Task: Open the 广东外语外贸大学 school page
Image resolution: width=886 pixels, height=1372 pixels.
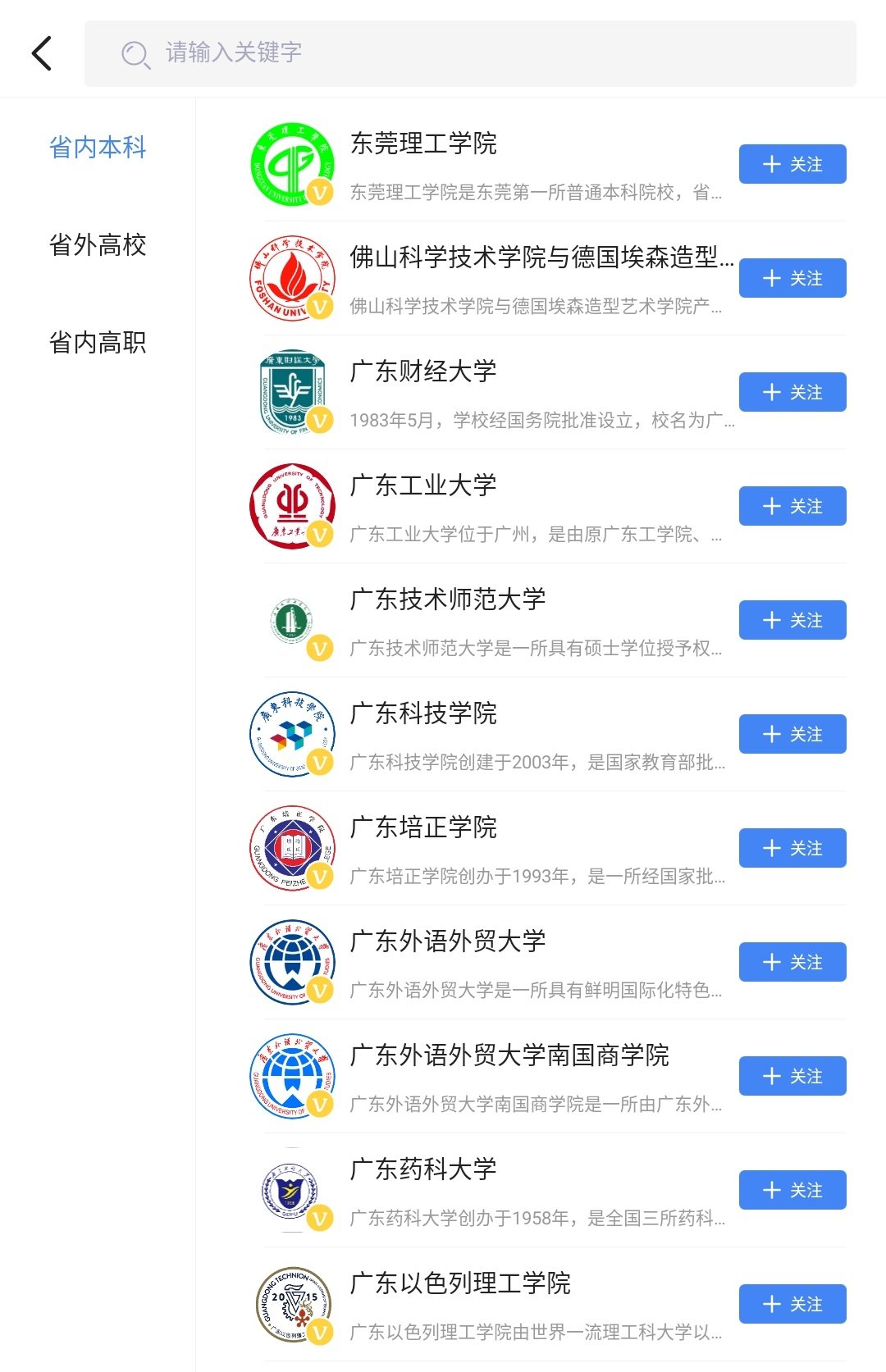Action: click(x=448, y=941)
